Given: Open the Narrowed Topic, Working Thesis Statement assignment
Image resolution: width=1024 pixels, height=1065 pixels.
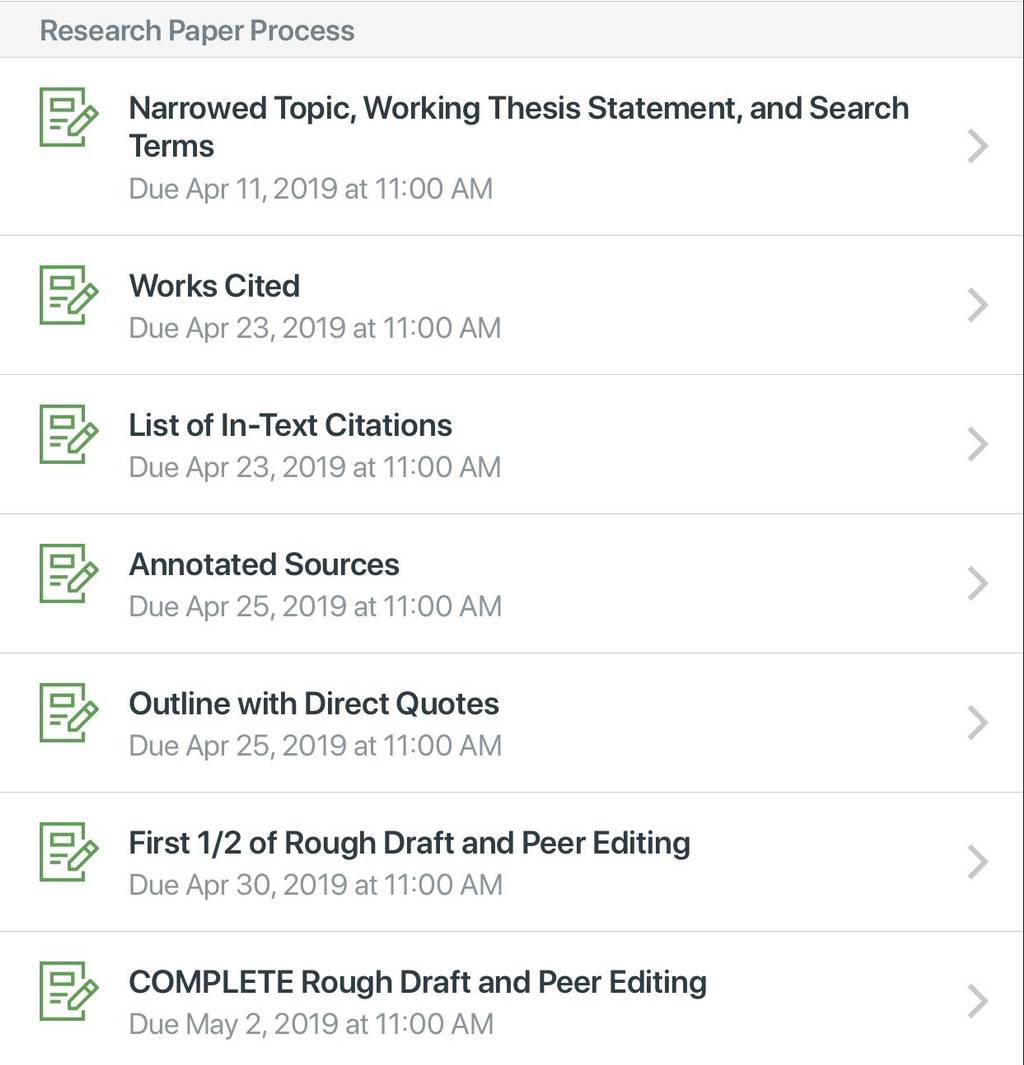Looking at the screenshot, I should coord(512,147).
